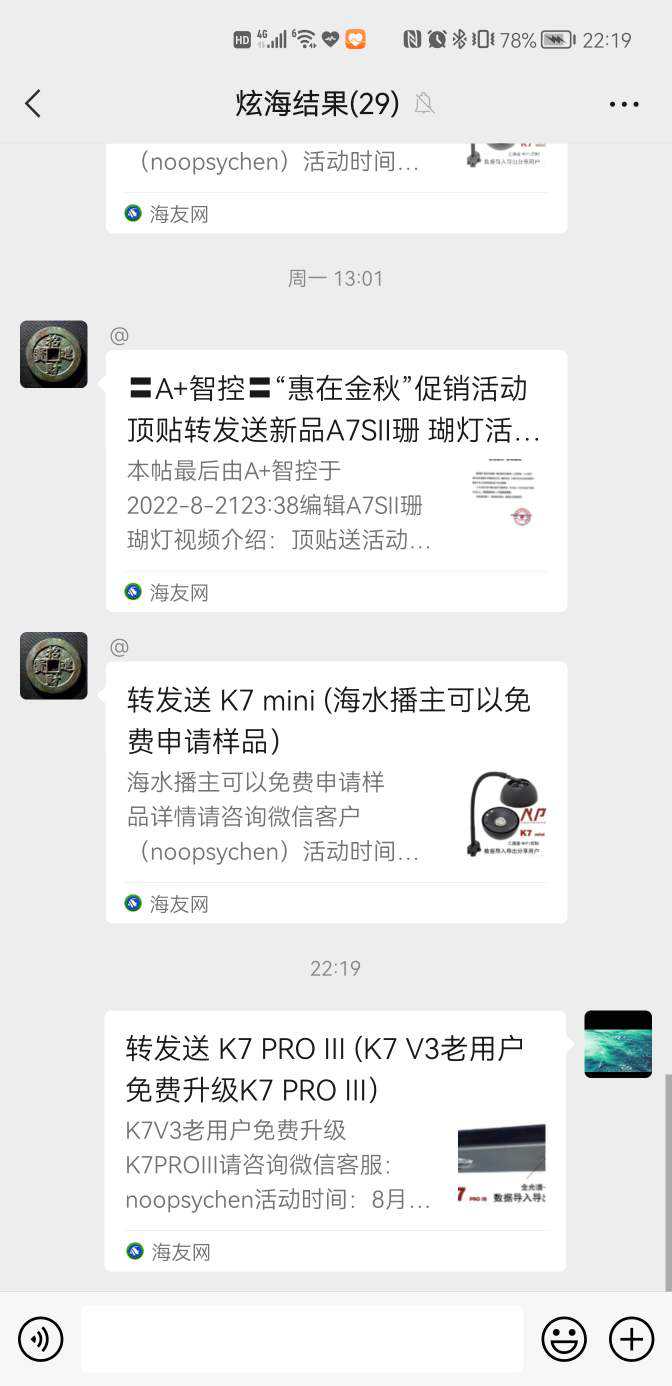The height and width of the screenshot is (1386, 672).
Task: Focus the message text field
Action: (x=302, y=1338)
